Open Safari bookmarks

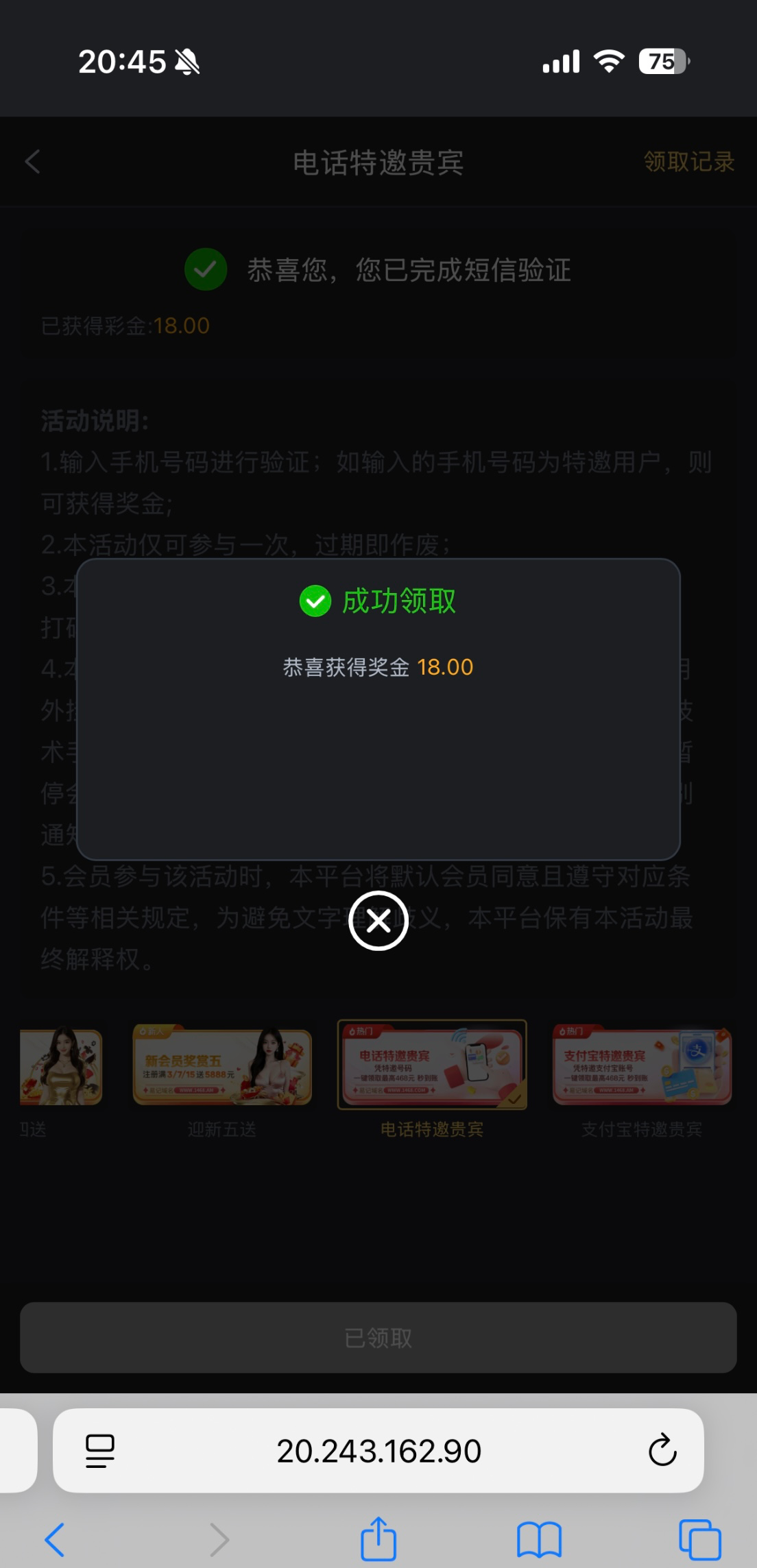(539, 1539)
